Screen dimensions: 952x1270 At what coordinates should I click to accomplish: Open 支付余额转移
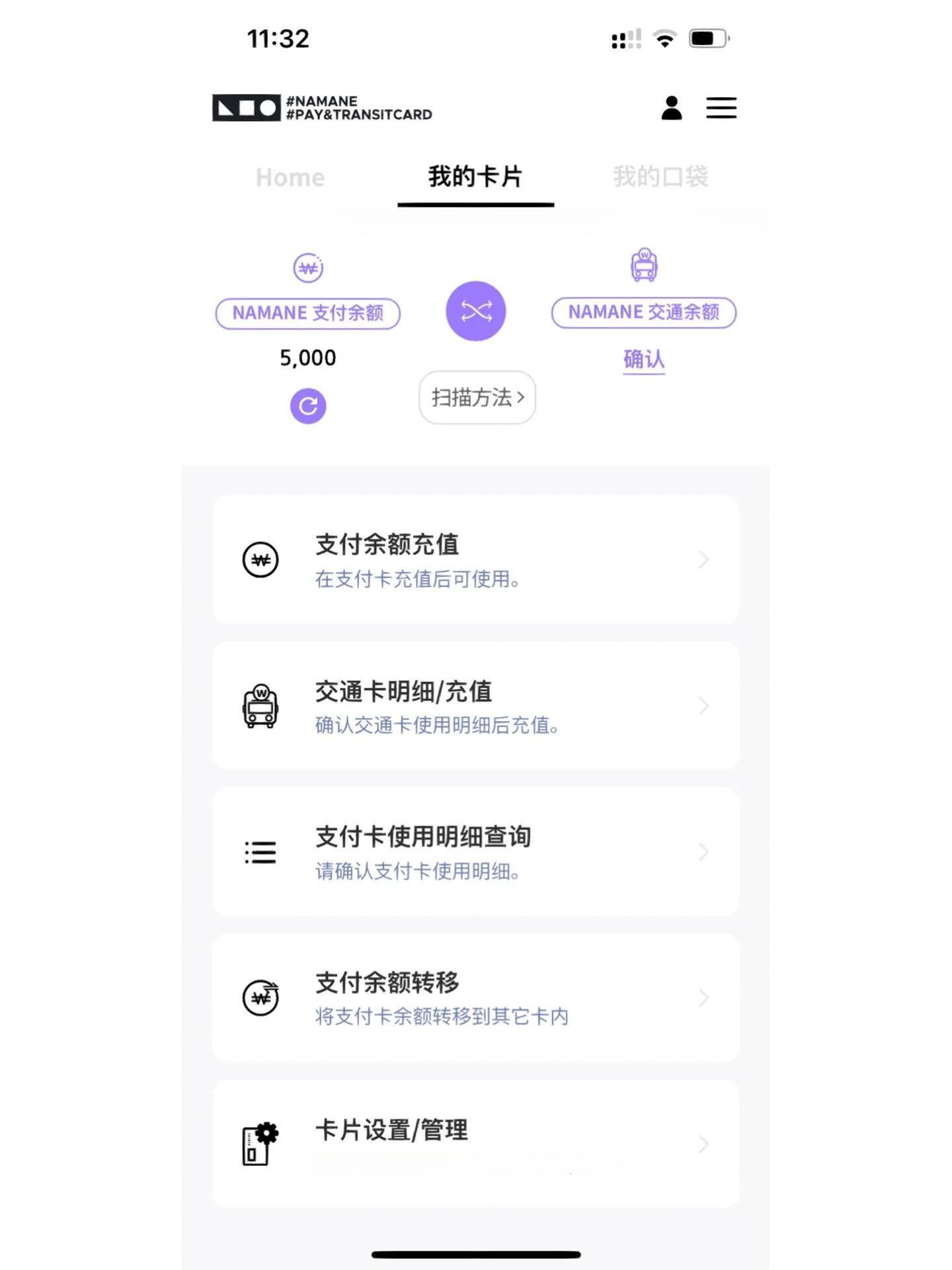475,997
